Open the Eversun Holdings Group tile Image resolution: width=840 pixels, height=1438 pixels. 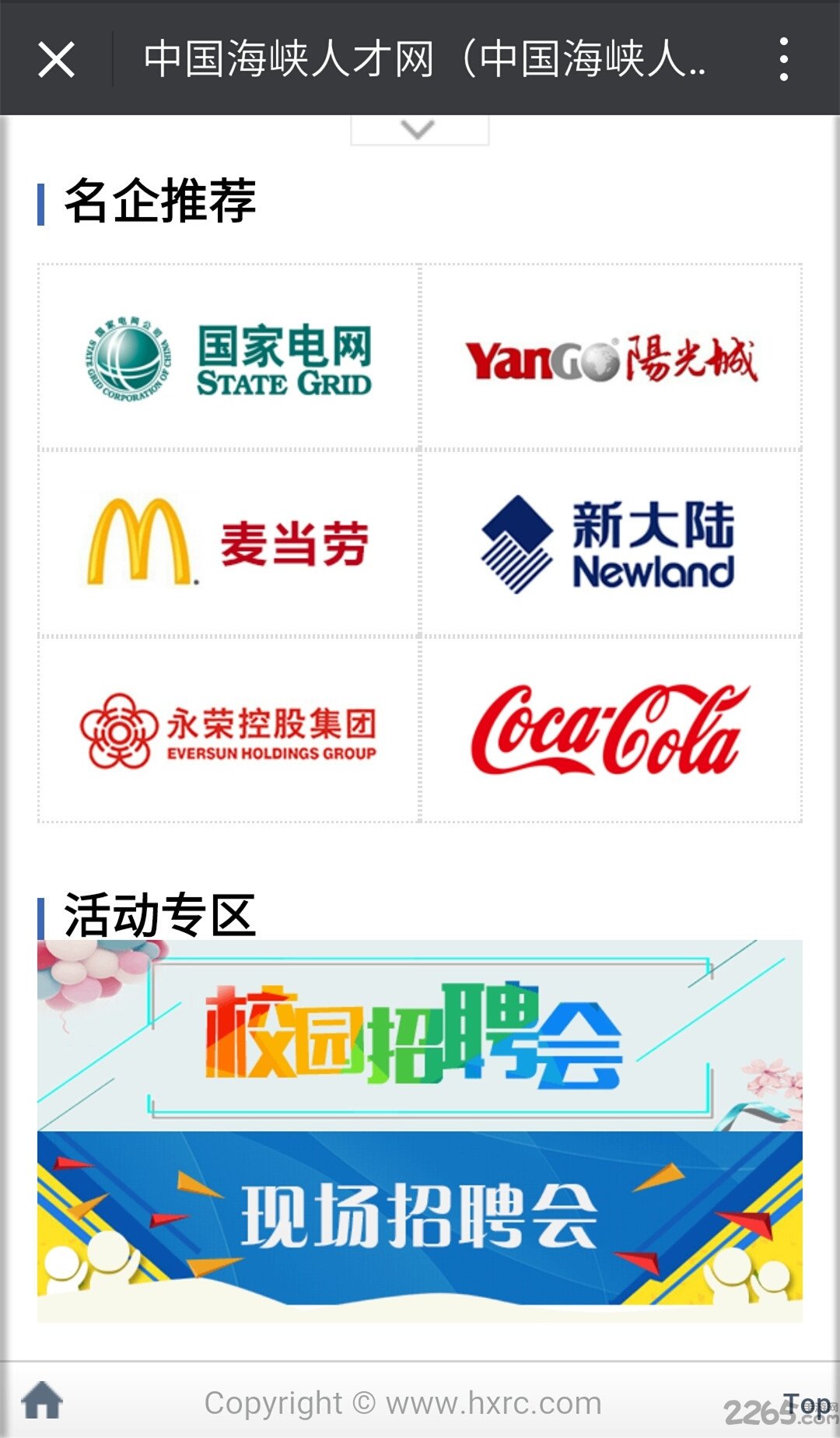point(229,730)
